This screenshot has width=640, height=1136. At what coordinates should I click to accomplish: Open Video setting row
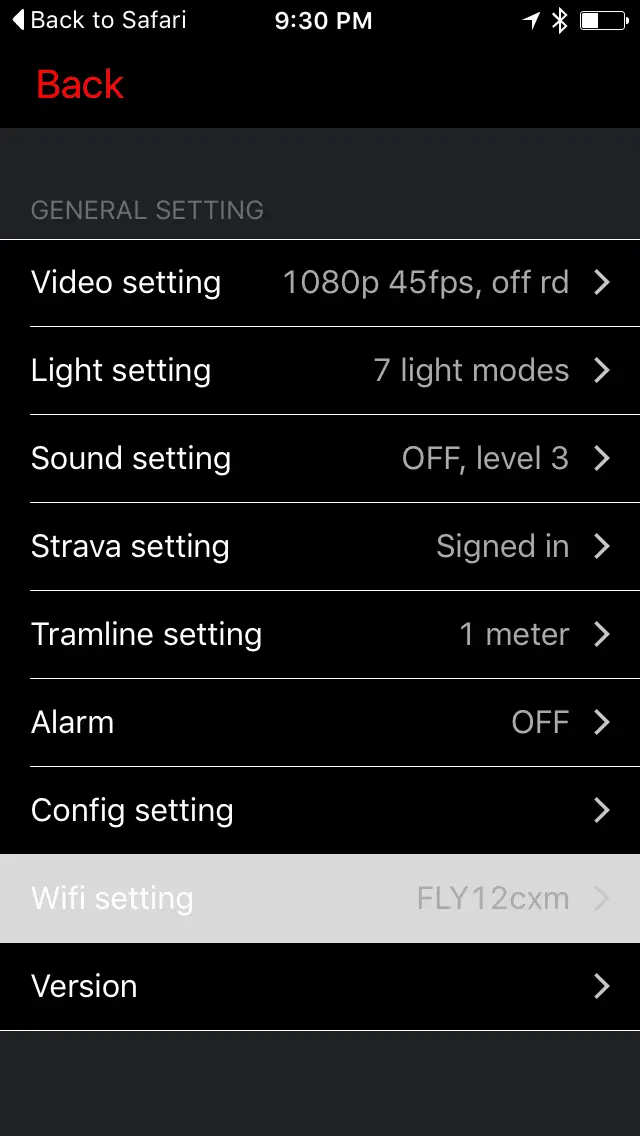(x=320, y=283)
